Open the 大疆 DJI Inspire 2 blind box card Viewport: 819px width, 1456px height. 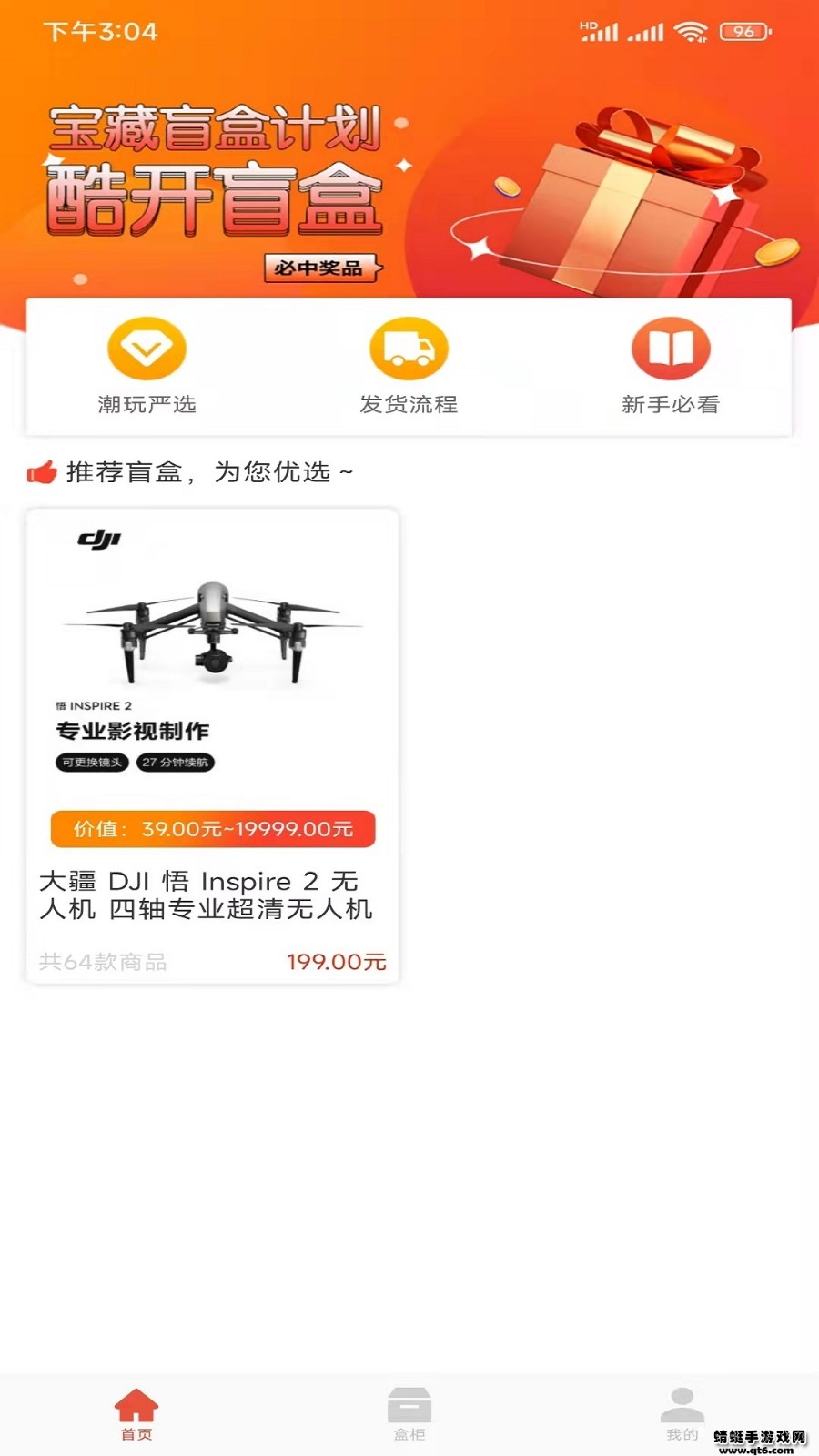point(213,746)
